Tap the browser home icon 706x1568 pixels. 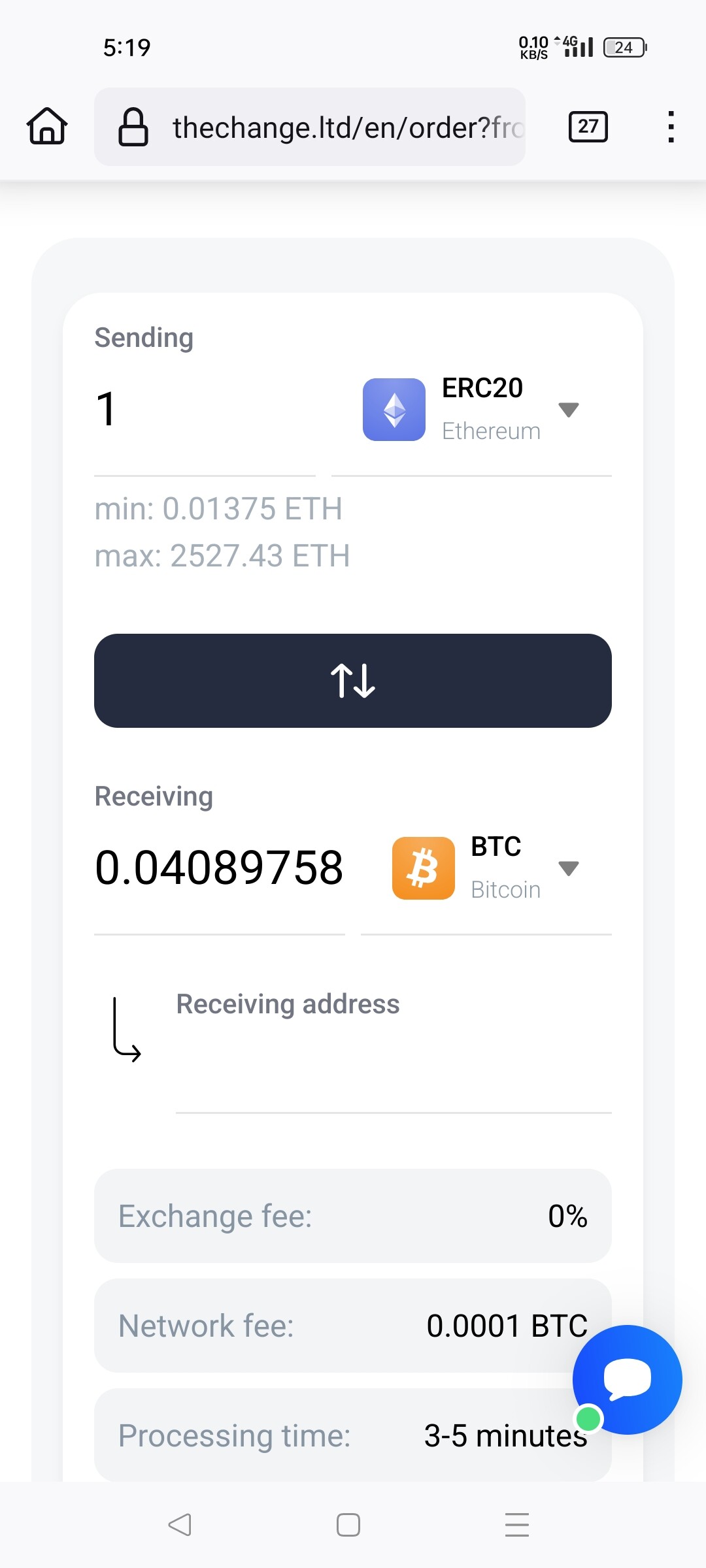[x=47, y=126]
